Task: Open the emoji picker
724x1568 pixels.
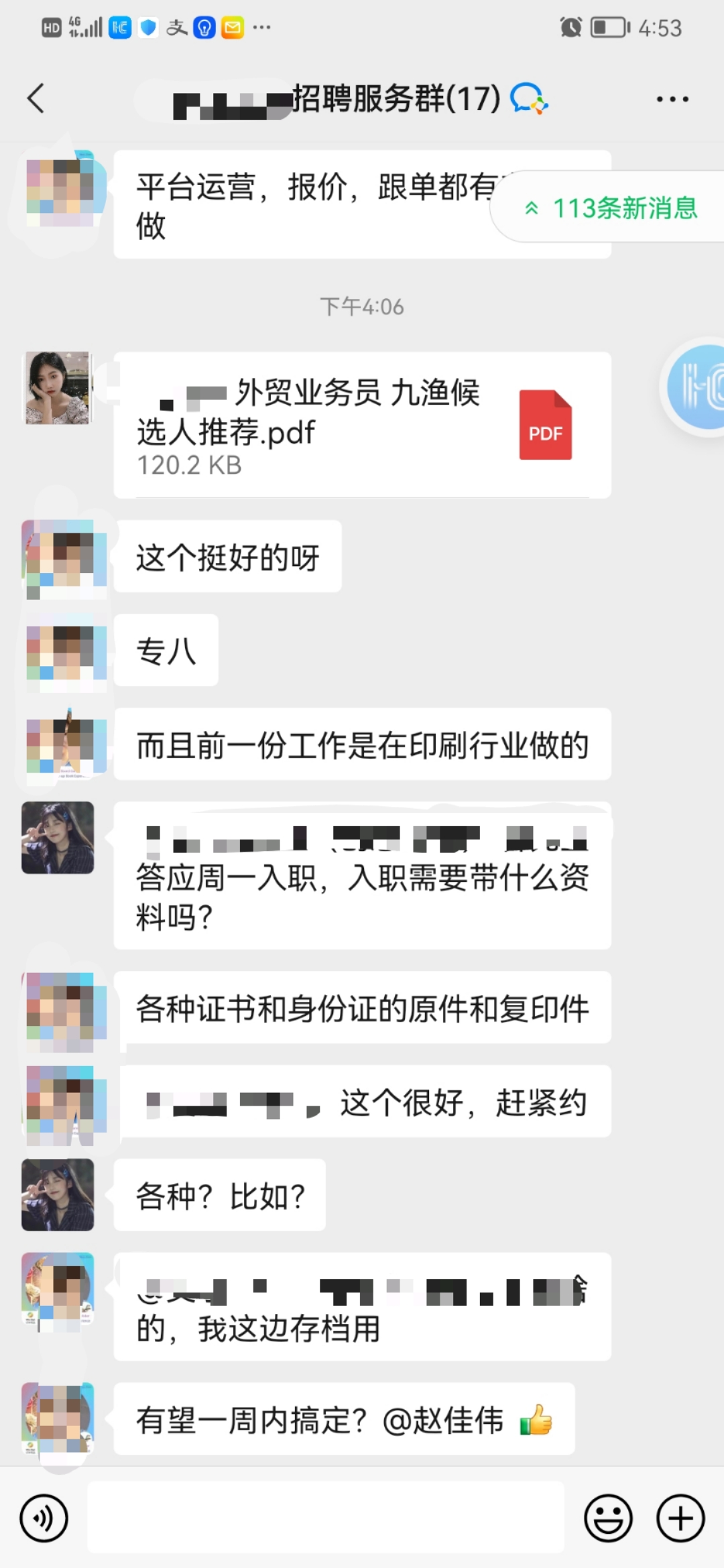Action: (x=608, y=1518)
